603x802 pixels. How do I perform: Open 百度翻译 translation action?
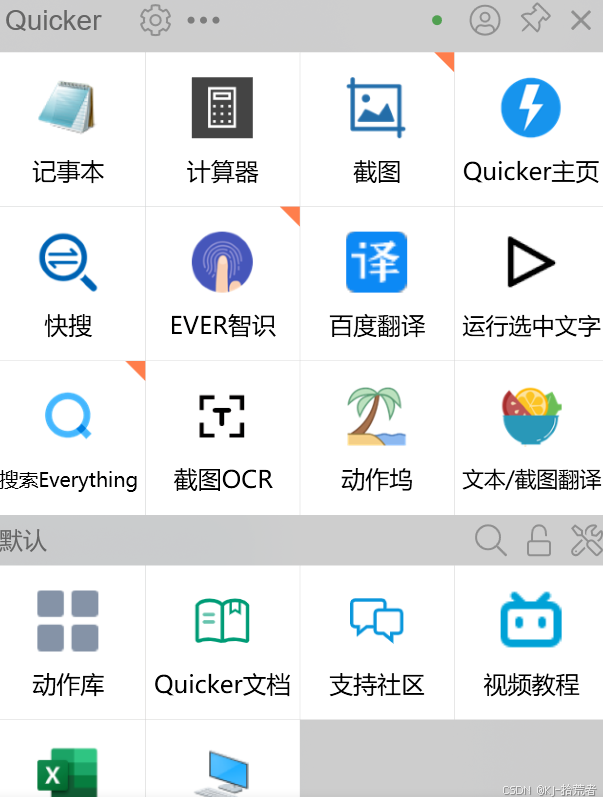click(x=377, y=284)
